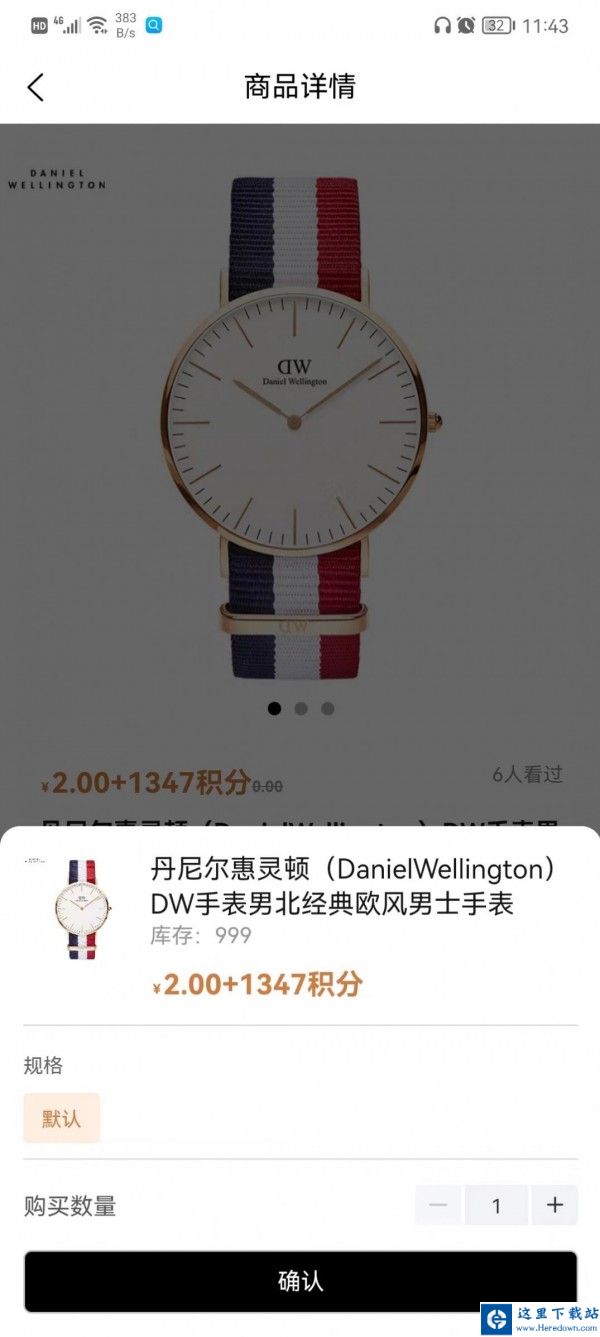Tap the quantity field showing 1
This screenshot has width=600, height=1337.
click(x=496, y=1205)
